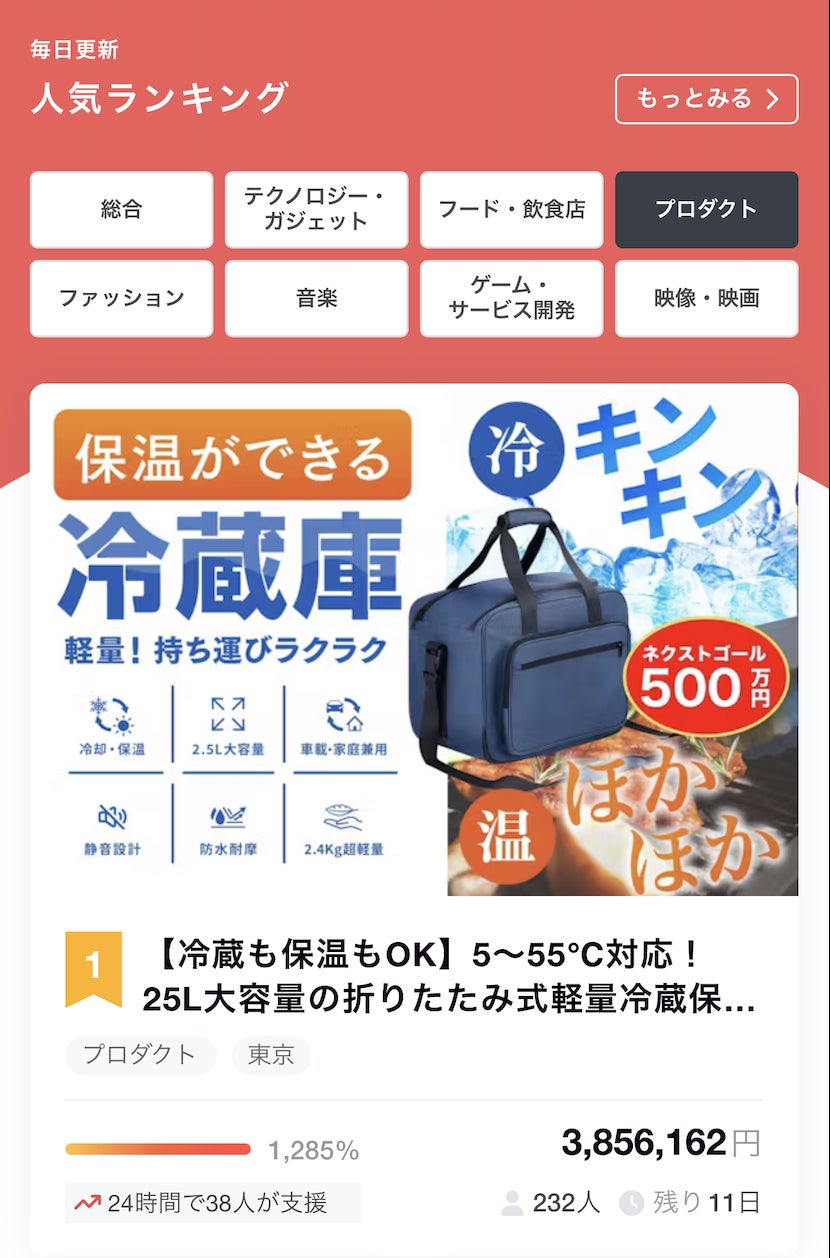Show the フード・飲食店 ranking
This screenshot has height=1258, width=830.
point(511,209)
